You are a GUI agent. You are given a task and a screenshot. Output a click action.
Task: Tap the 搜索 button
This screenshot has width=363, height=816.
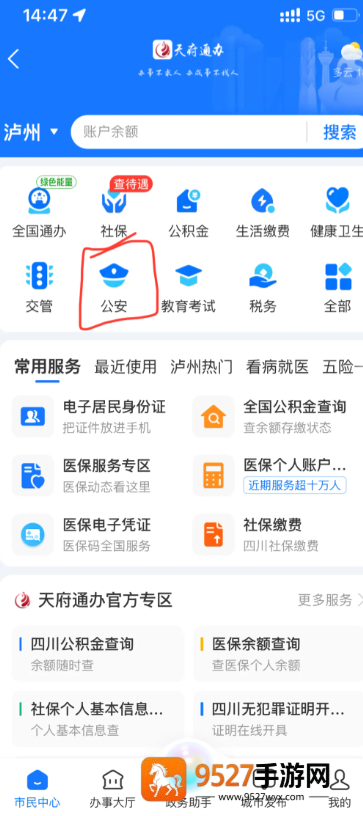[339, 132]
